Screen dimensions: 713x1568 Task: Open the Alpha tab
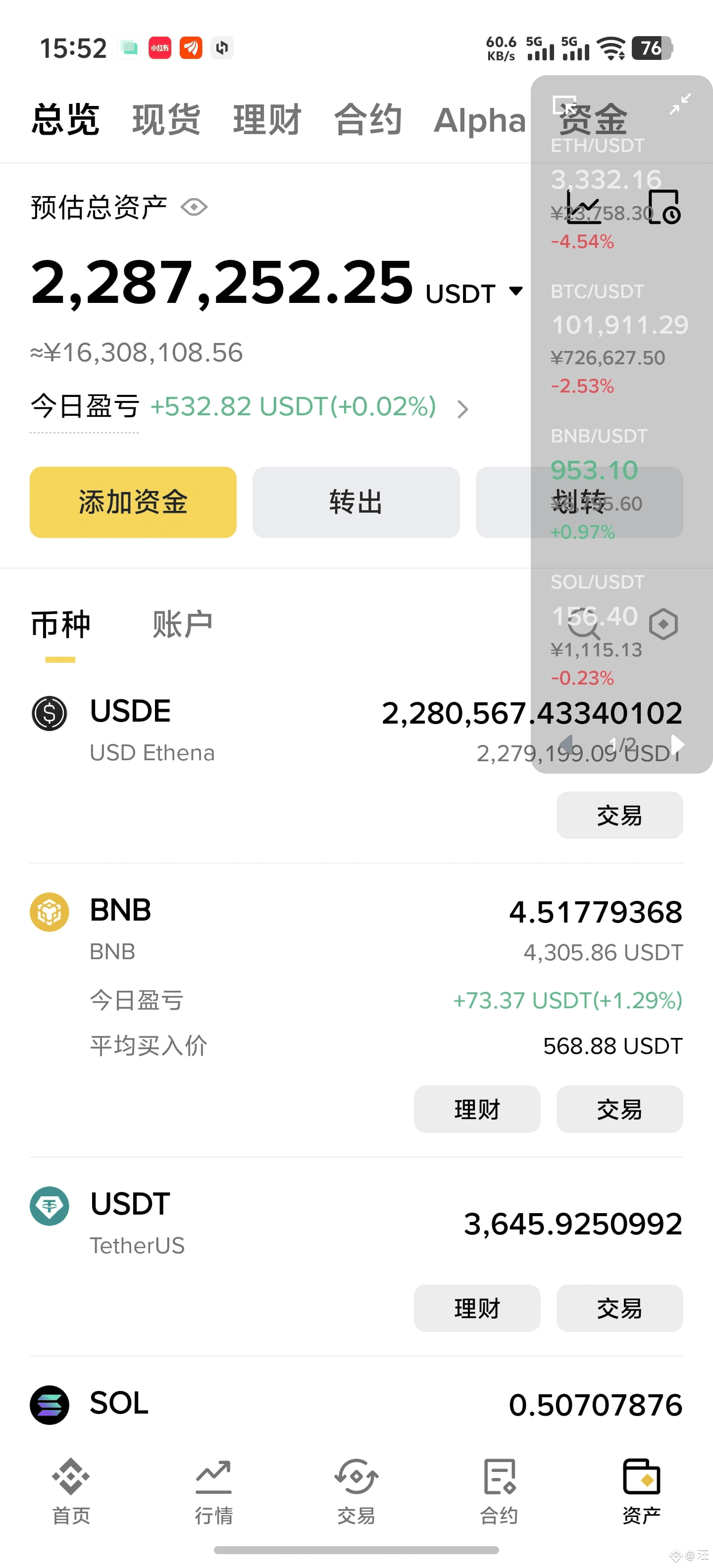(x=480, y=119)
